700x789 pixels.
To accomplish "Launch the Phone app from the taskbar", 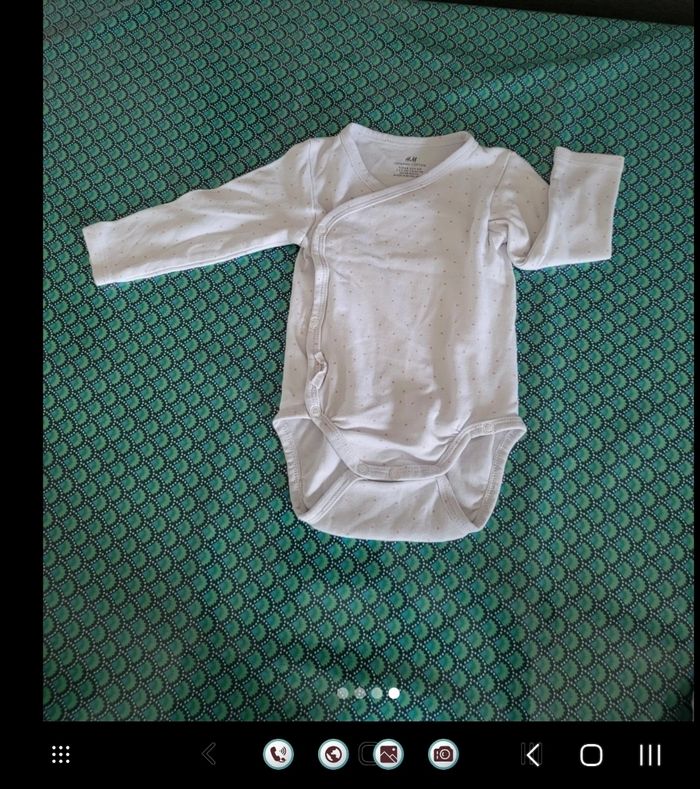I will (x=278, y=754).
